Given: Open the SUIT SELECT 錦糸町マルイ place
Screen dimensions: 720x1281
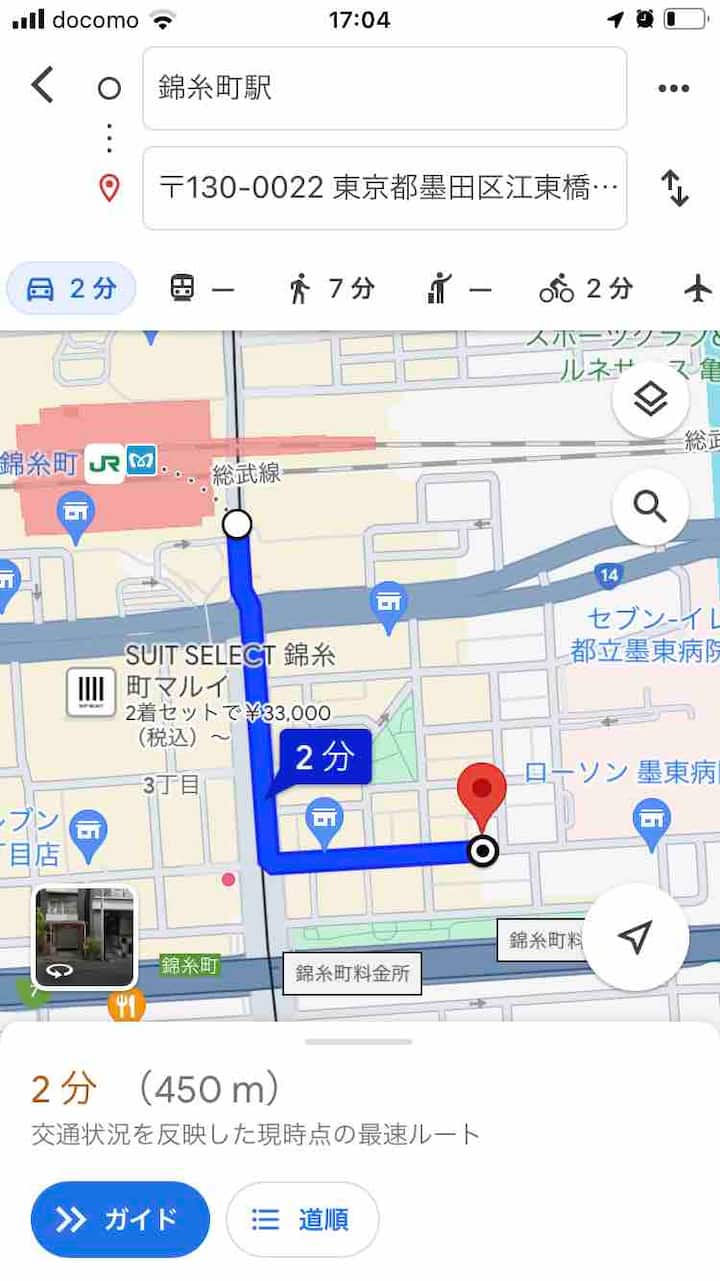Looking at the screenshot, I should [x=92, y=691].
